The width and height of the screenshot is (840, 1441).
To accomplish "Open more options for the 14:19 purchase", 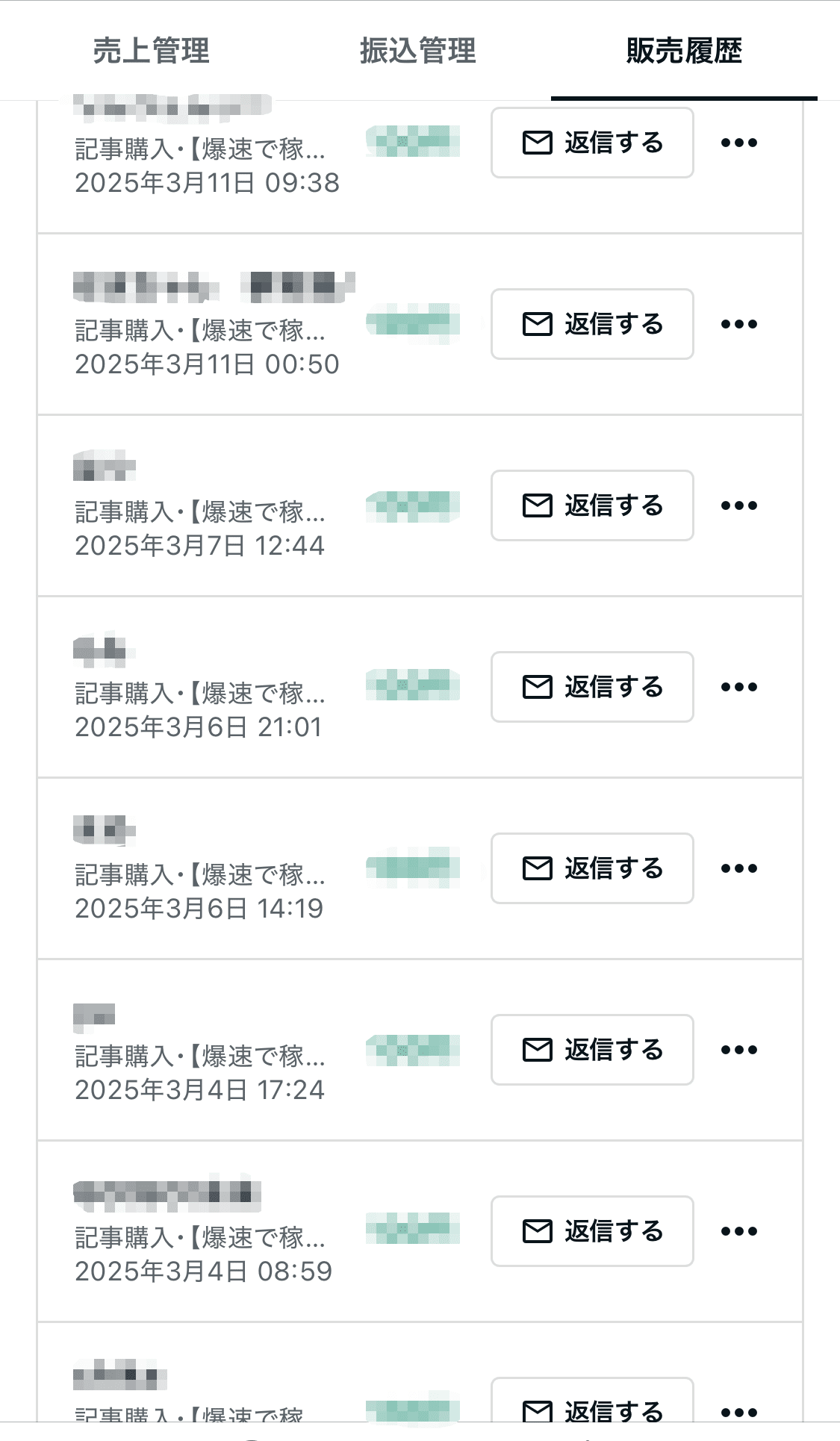I will [739, 868].
